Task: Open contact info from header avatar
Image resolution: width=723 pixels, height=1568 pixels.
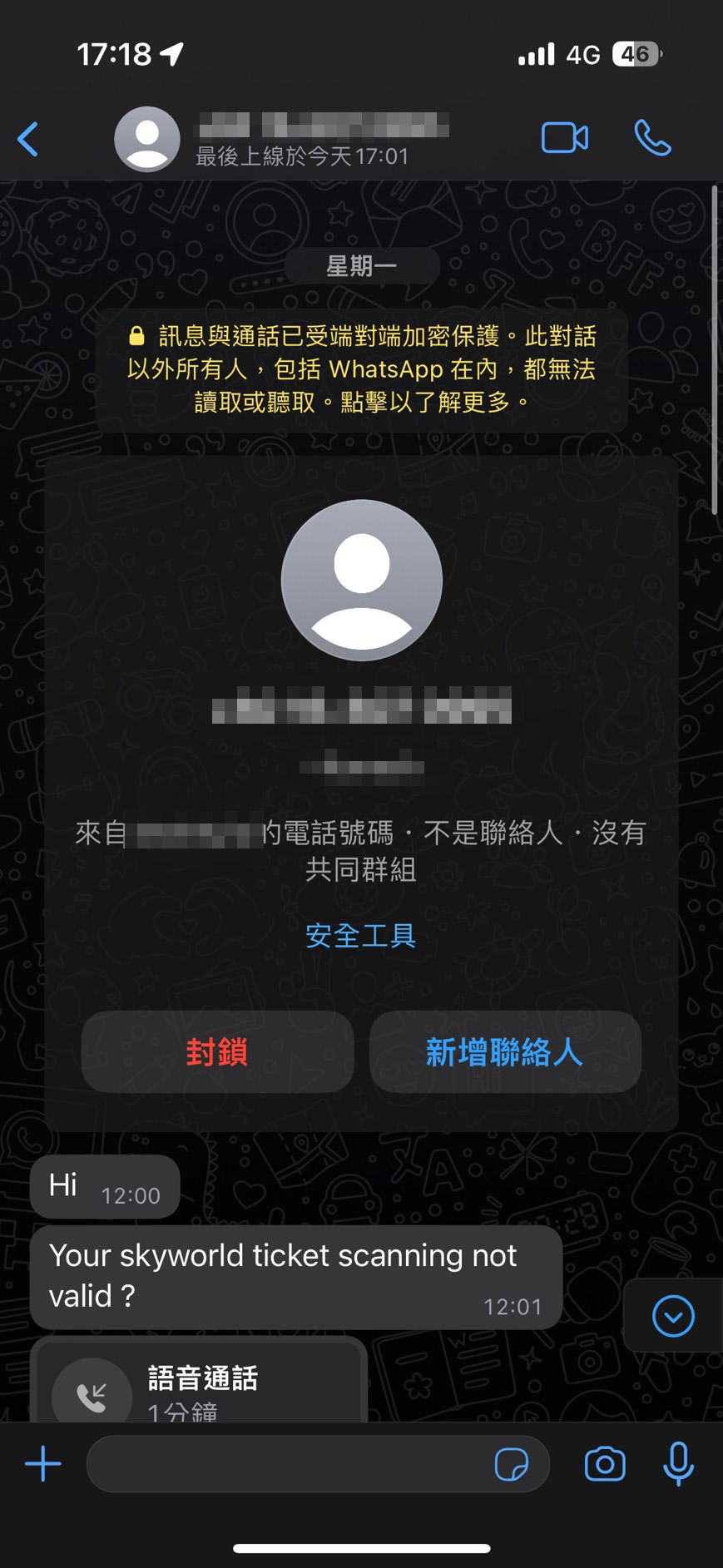Action: [147, 139]
